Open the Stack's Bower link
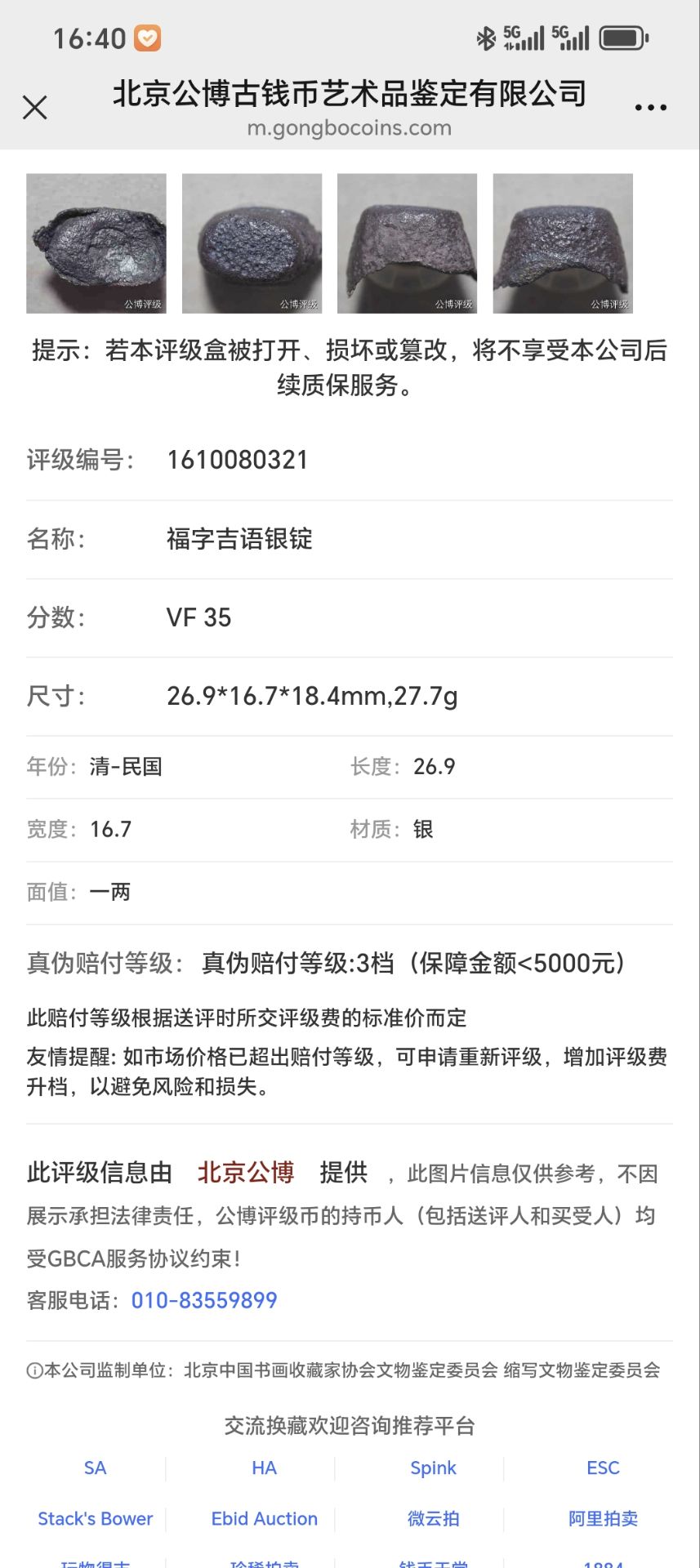The height and width of the screenshot is (1568, 700). (x=96, y=1518)
